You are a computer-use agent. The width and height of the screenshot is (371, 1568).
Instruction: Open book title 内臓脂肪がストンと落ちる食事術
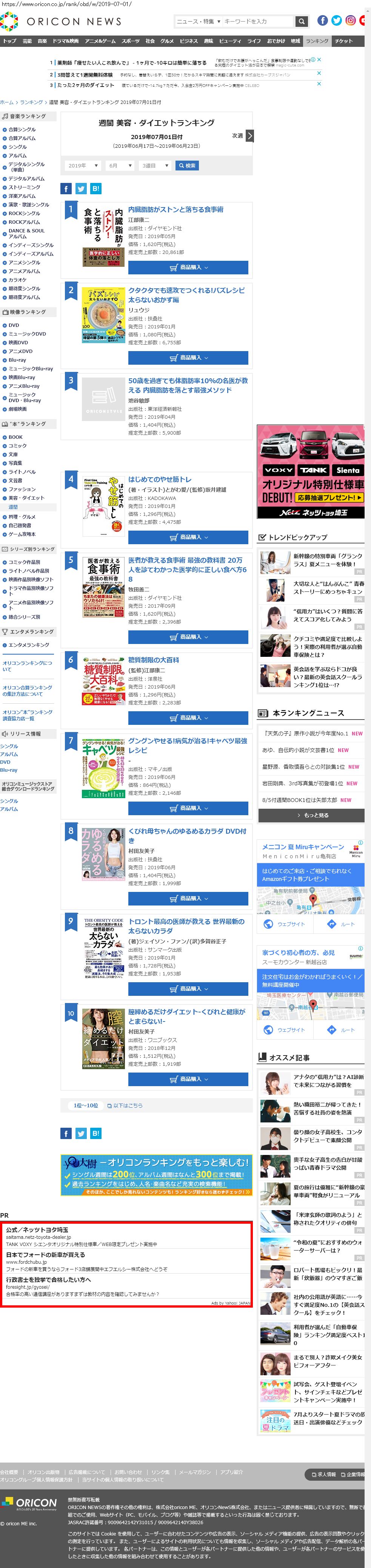click(x=175, y=209)
